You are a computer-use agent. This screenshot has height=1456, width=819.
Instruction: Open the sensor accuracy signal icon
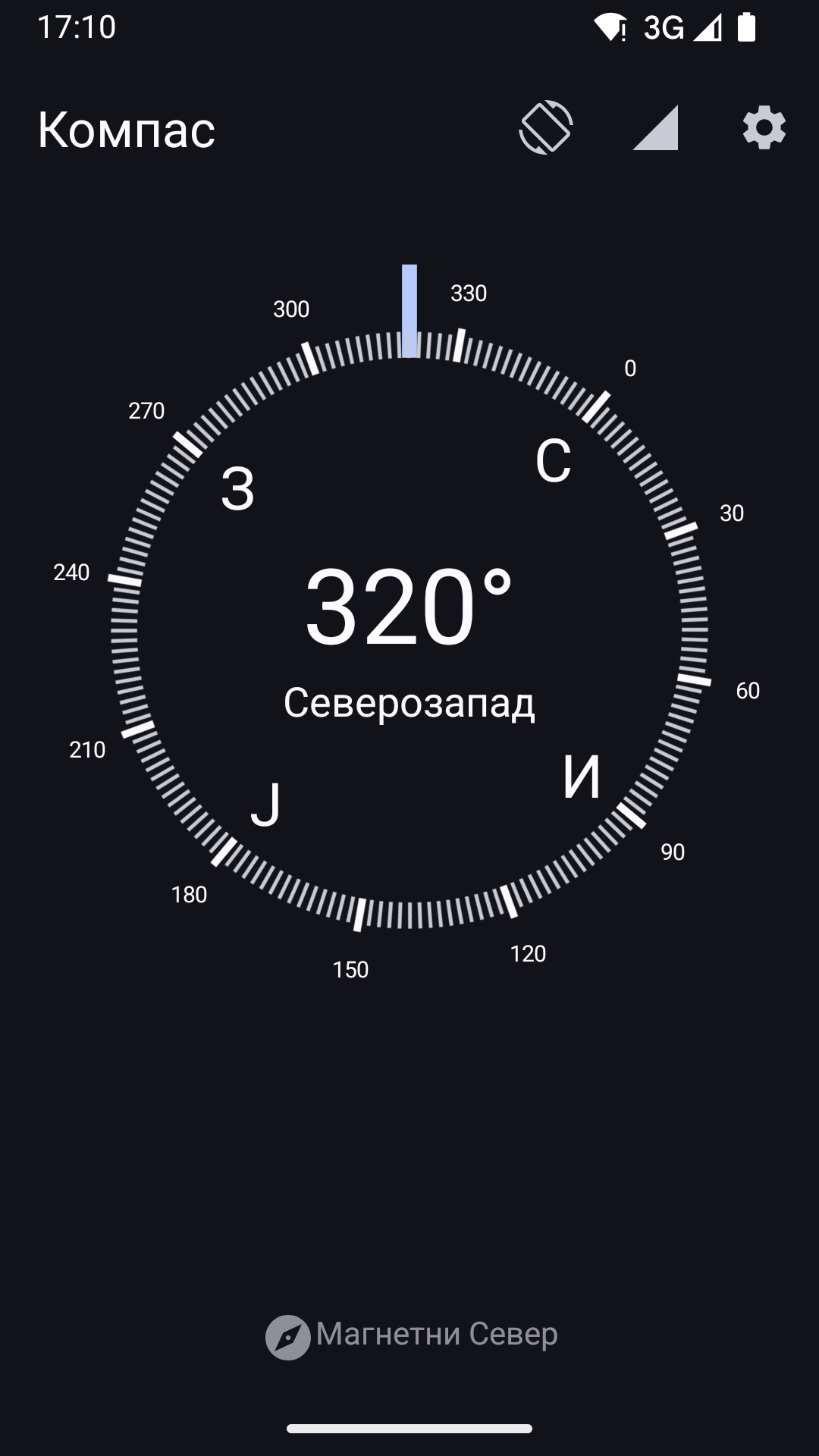[x=655, y=127]
